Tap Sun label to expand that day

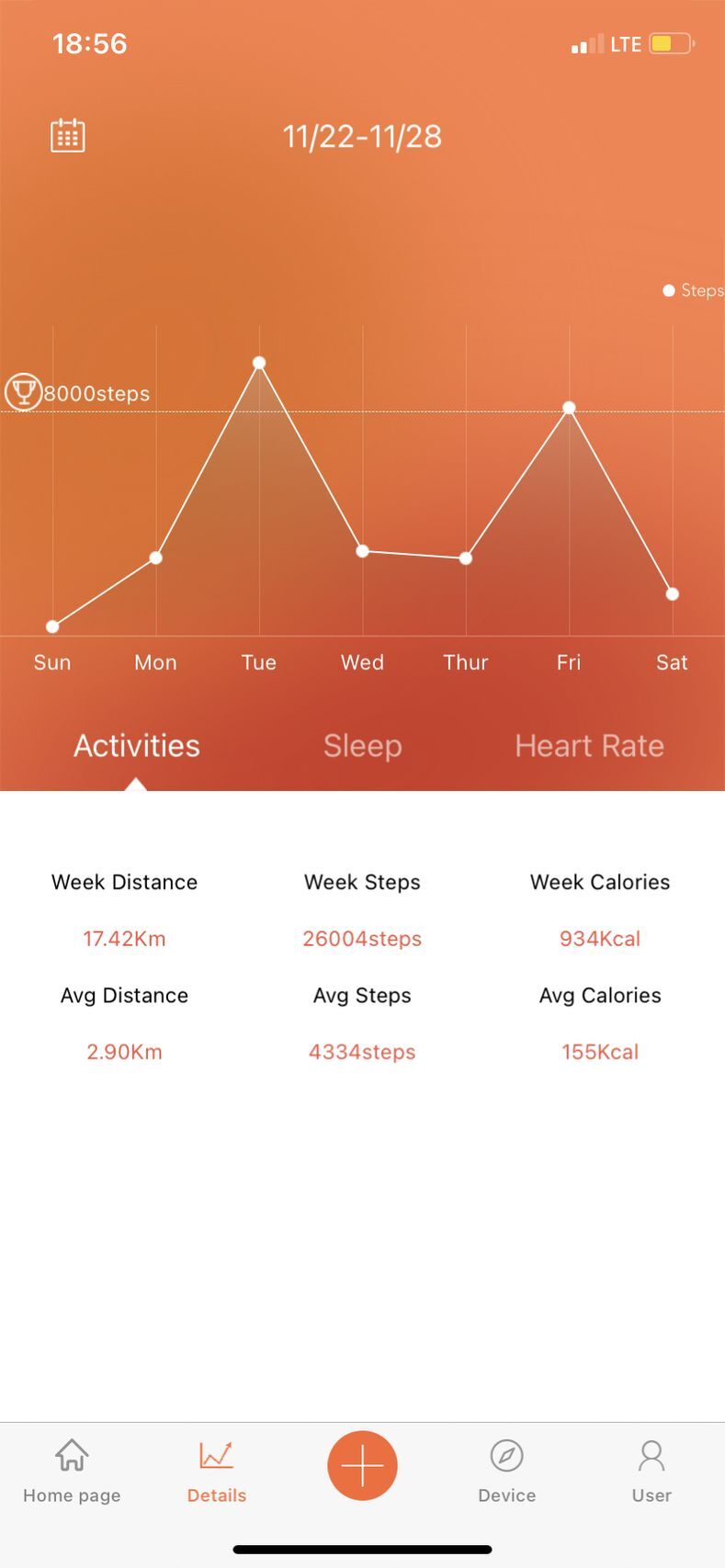(x=51, y=662)
